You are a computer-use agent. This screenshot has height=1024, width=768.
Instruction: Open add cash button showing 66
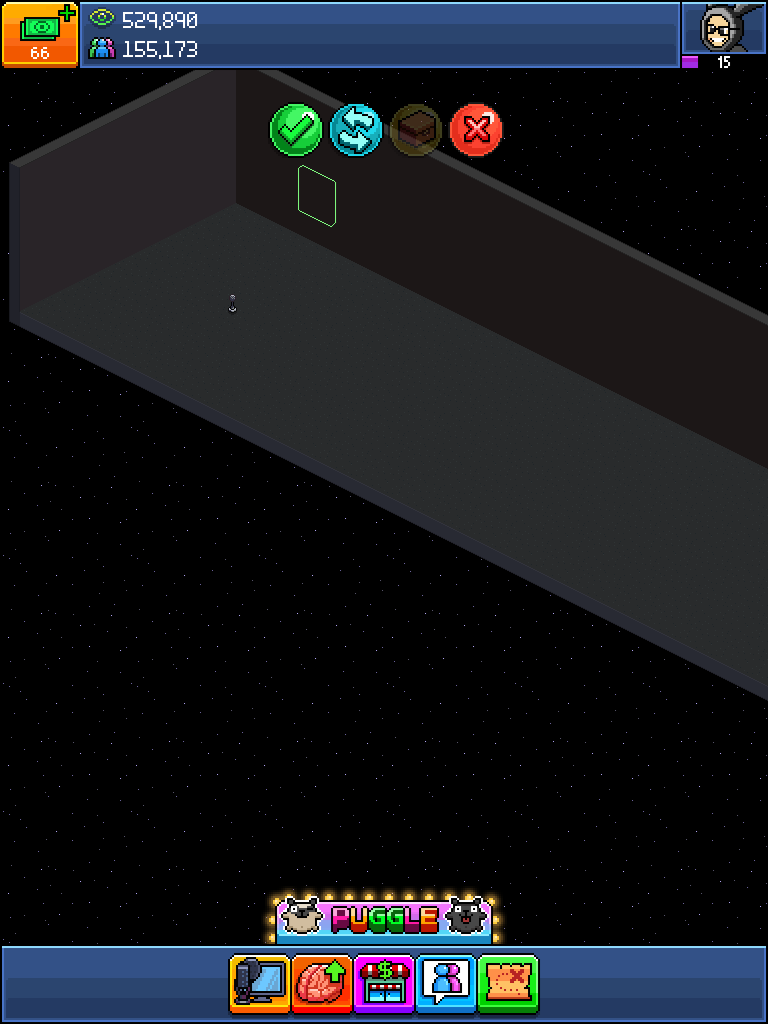point(40,34)
